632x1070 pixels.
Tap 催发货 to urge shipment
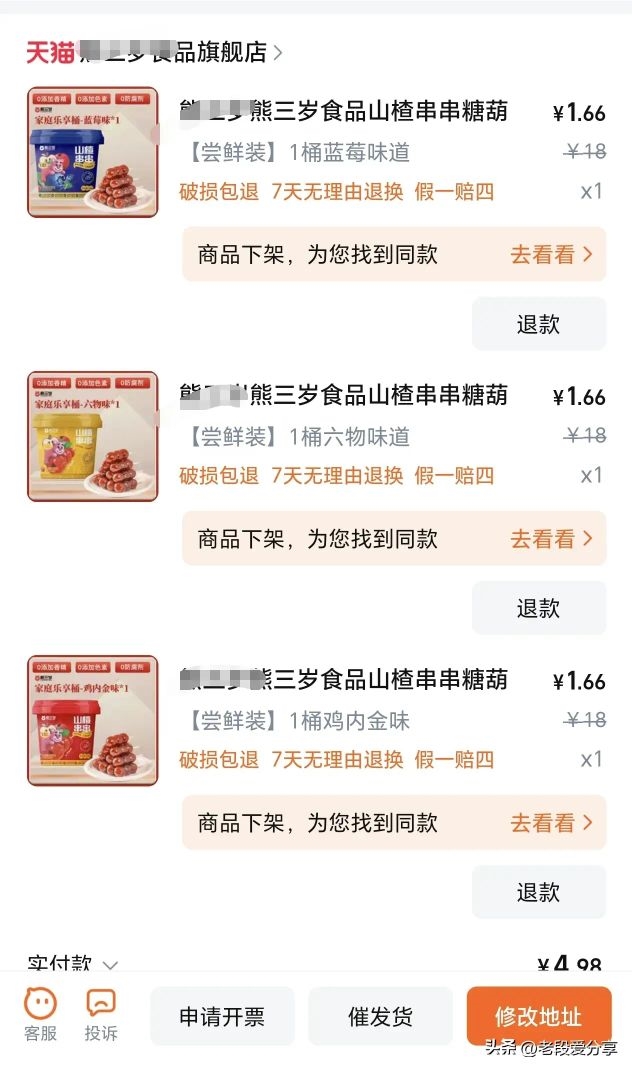point(380,1017)
